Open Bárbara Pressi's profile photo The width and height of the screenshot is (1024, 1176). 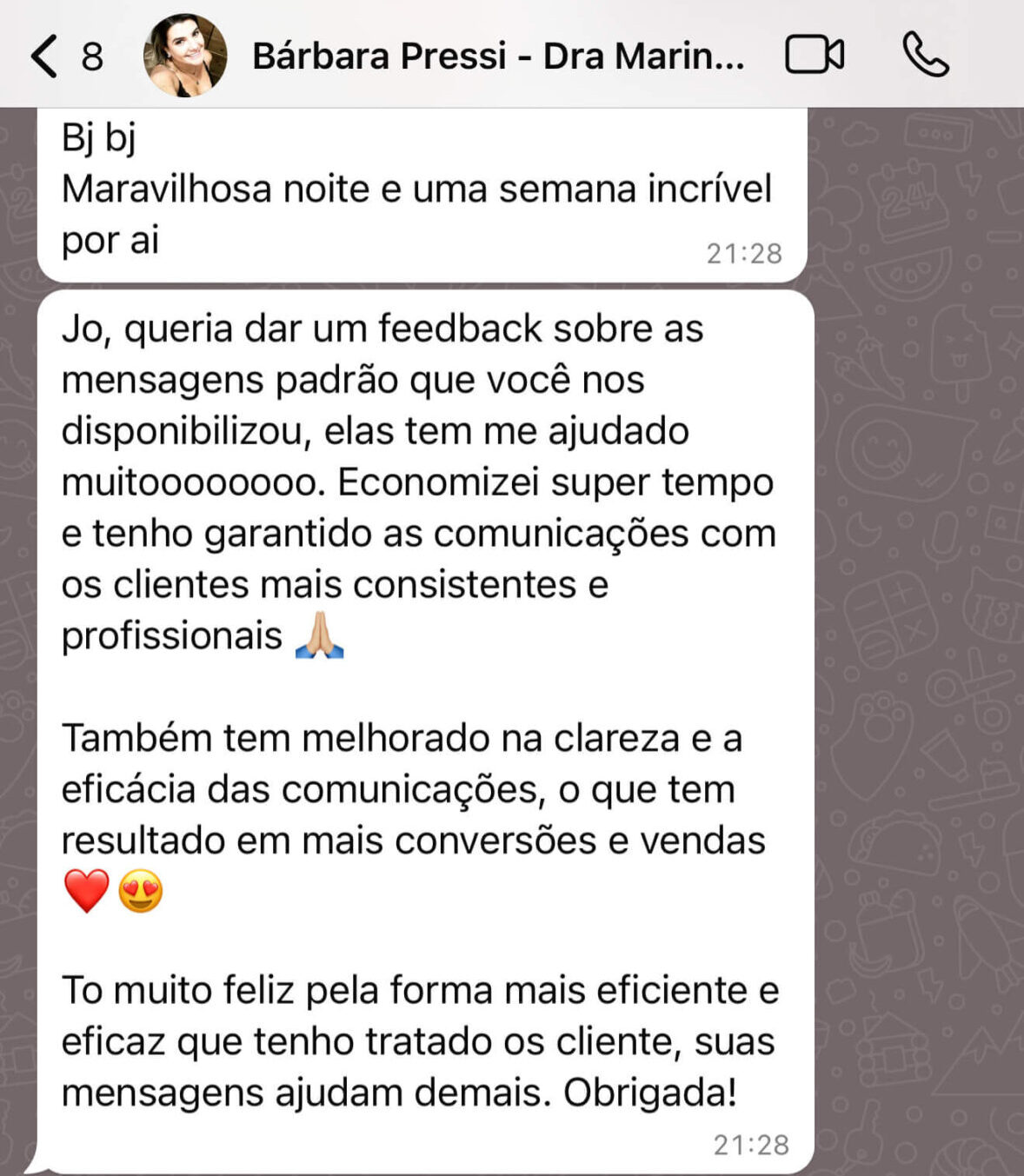tap(185, 56)
